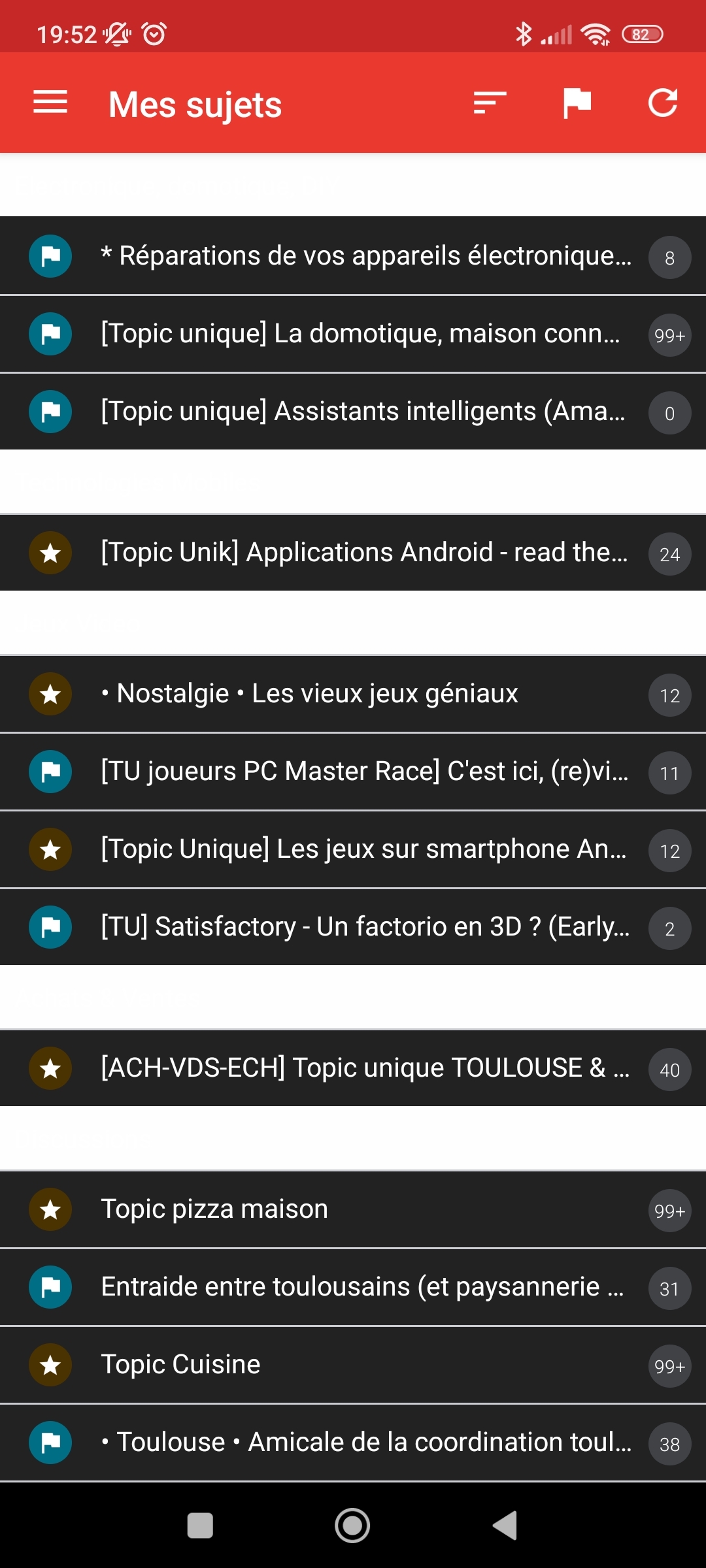The width and height of the screenshot is (706, 1568).
Task: Open the Satisfactory topic
Action: click(x=365, y=926)
